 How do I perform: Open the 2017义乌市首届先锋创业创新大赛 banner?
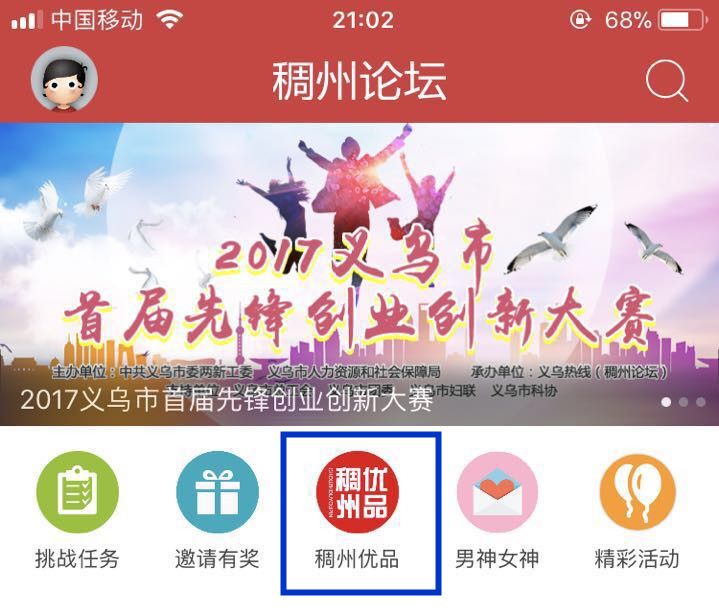359,275
